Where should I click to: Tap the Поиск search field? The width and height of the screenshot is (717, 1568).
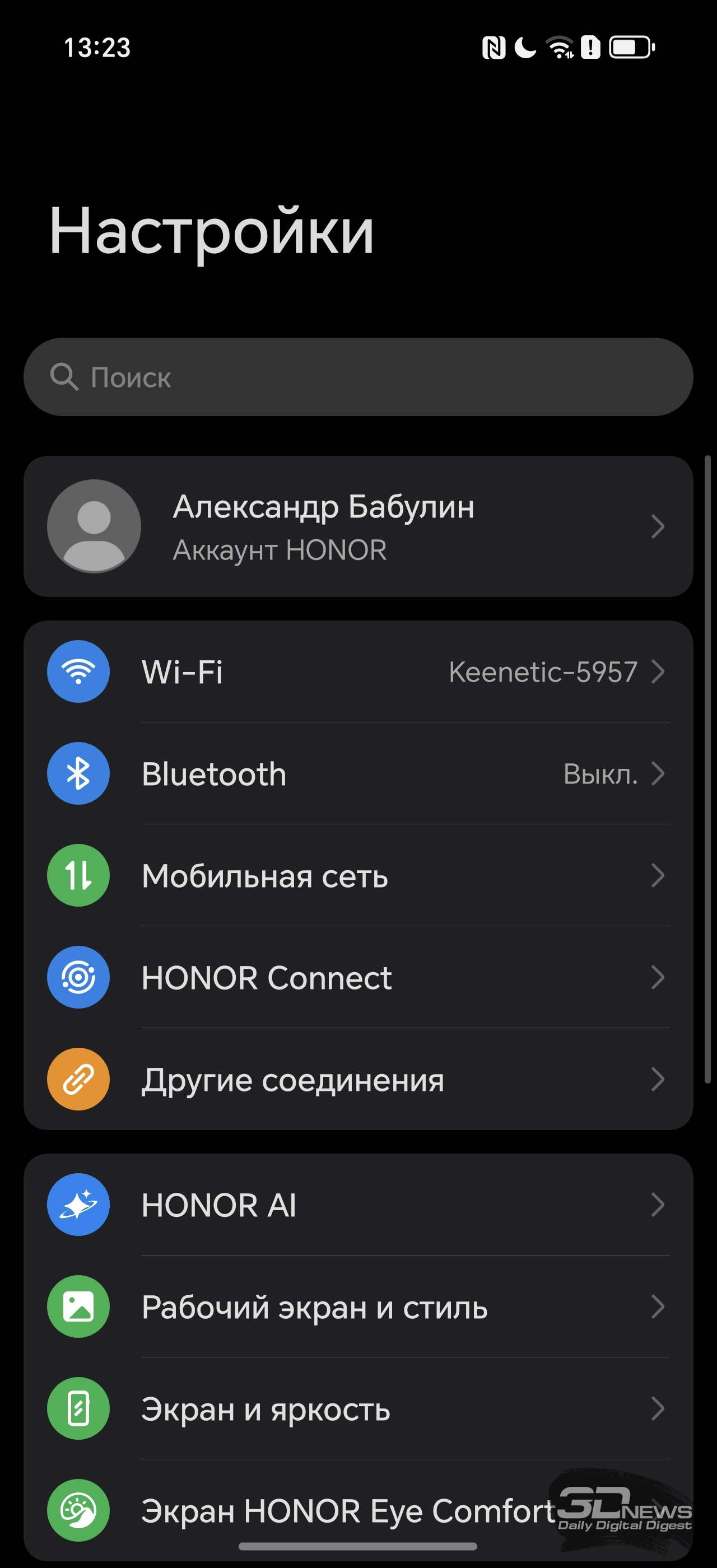(358, 377)
